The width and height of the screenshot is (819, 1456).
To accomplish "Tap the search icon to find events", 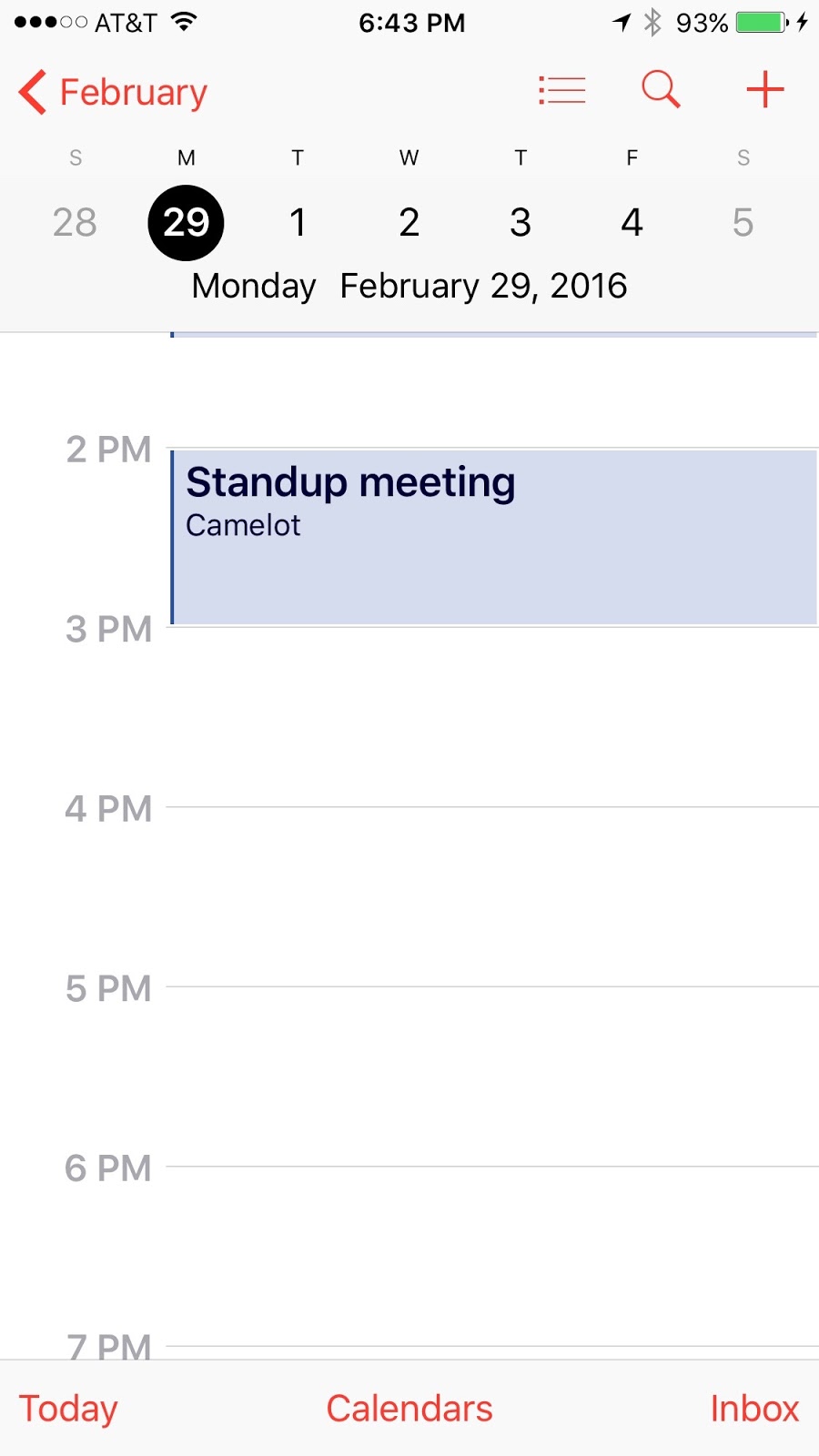I will 661,89.
